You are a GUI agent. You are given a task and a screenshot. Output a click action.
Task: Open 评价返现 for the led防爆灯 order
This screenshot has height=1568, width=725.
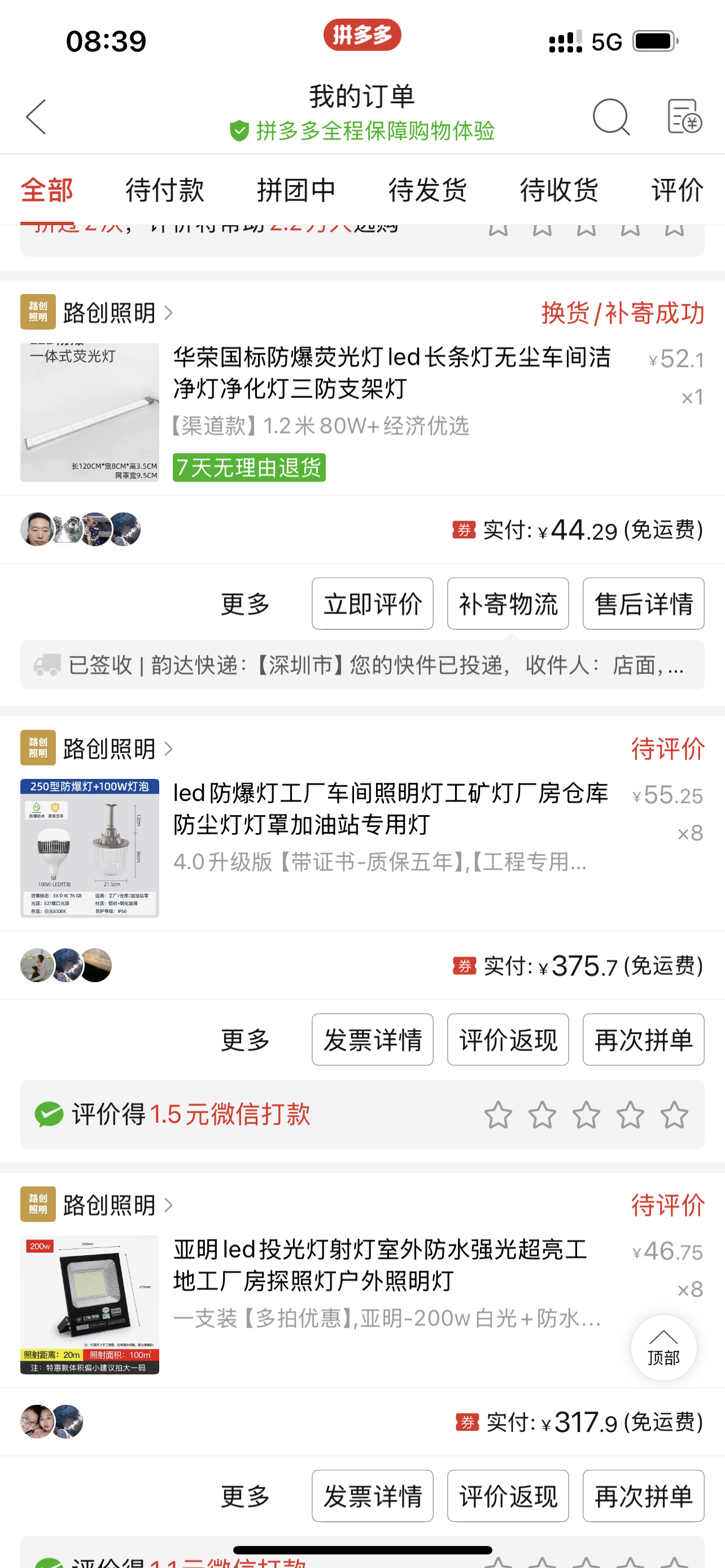coord(508,1040)
